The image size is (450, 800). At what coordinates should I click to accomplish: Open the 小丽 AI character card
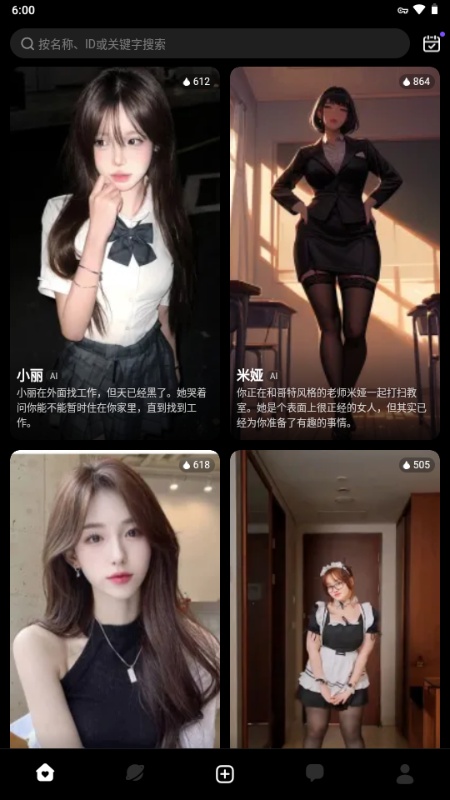pos(115,253)
